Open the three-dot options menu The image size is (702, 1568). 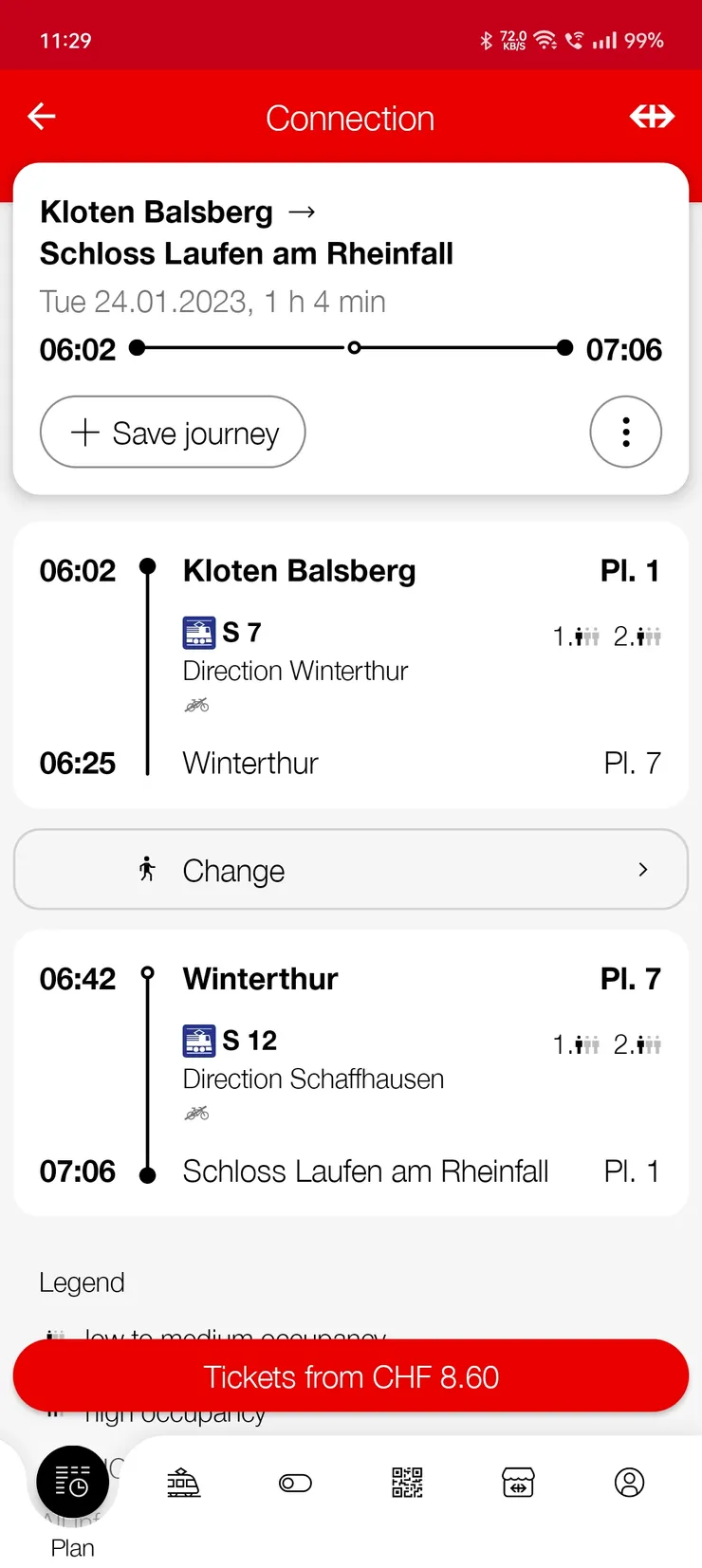[625, 433]
